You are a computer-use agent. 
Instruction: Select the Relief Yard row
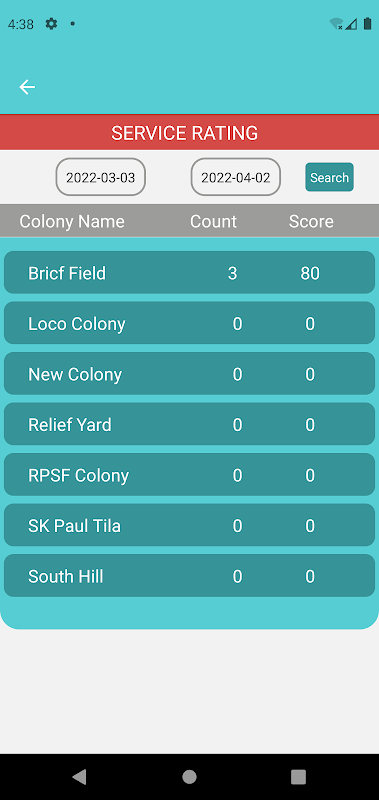pyautogui.click(x=189, y=424)
